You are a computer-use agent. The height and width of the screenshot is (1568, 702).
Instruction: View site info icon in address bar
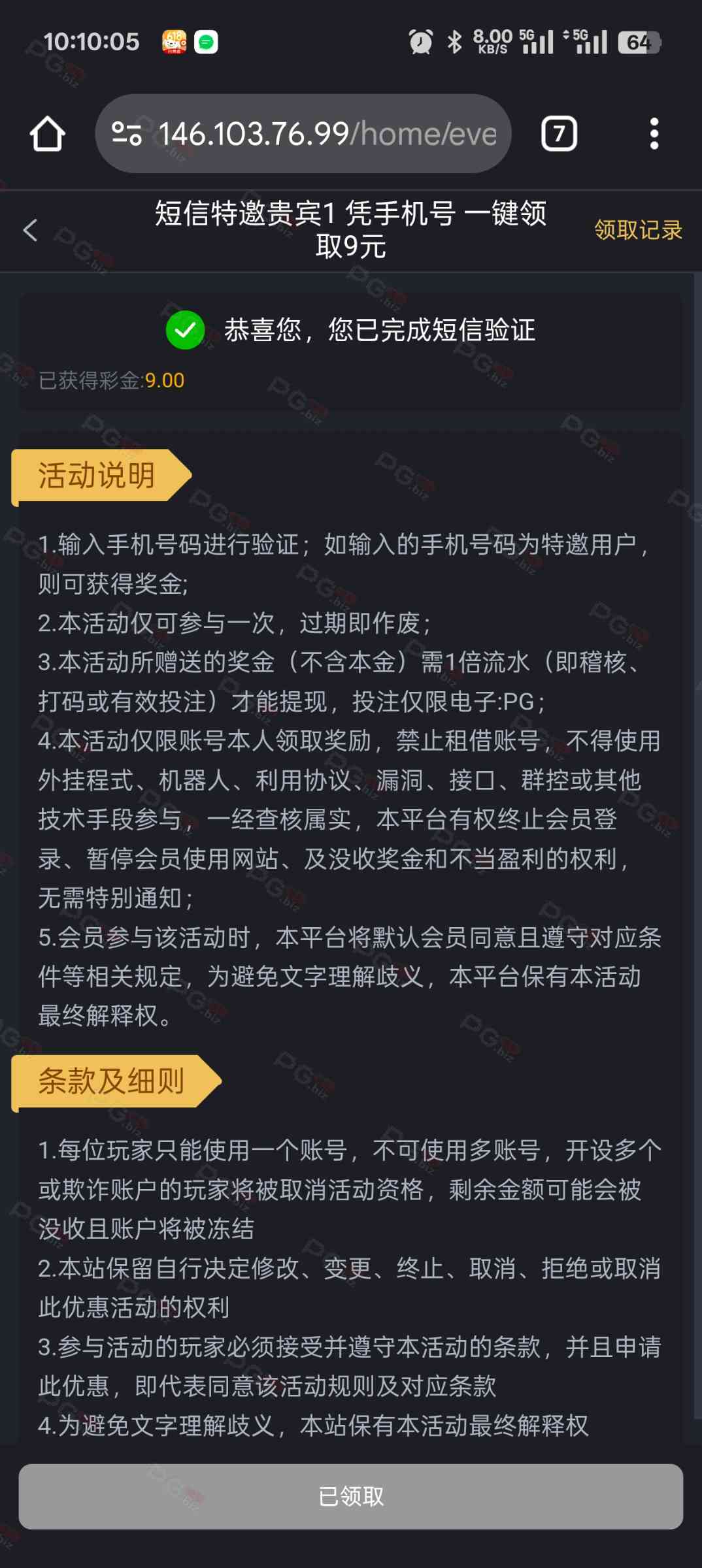click(127, 134)
